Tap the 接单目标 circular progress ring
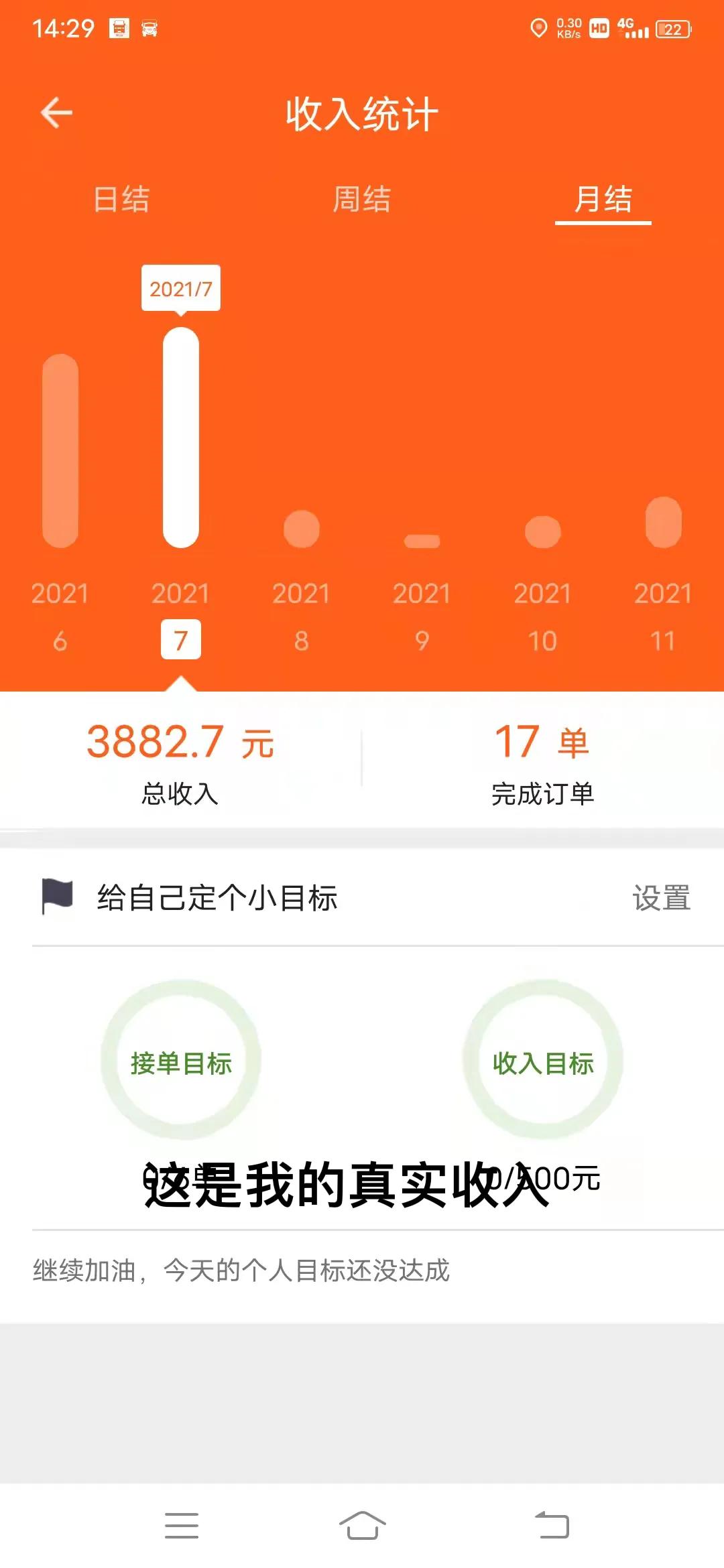 point(182,1062)
